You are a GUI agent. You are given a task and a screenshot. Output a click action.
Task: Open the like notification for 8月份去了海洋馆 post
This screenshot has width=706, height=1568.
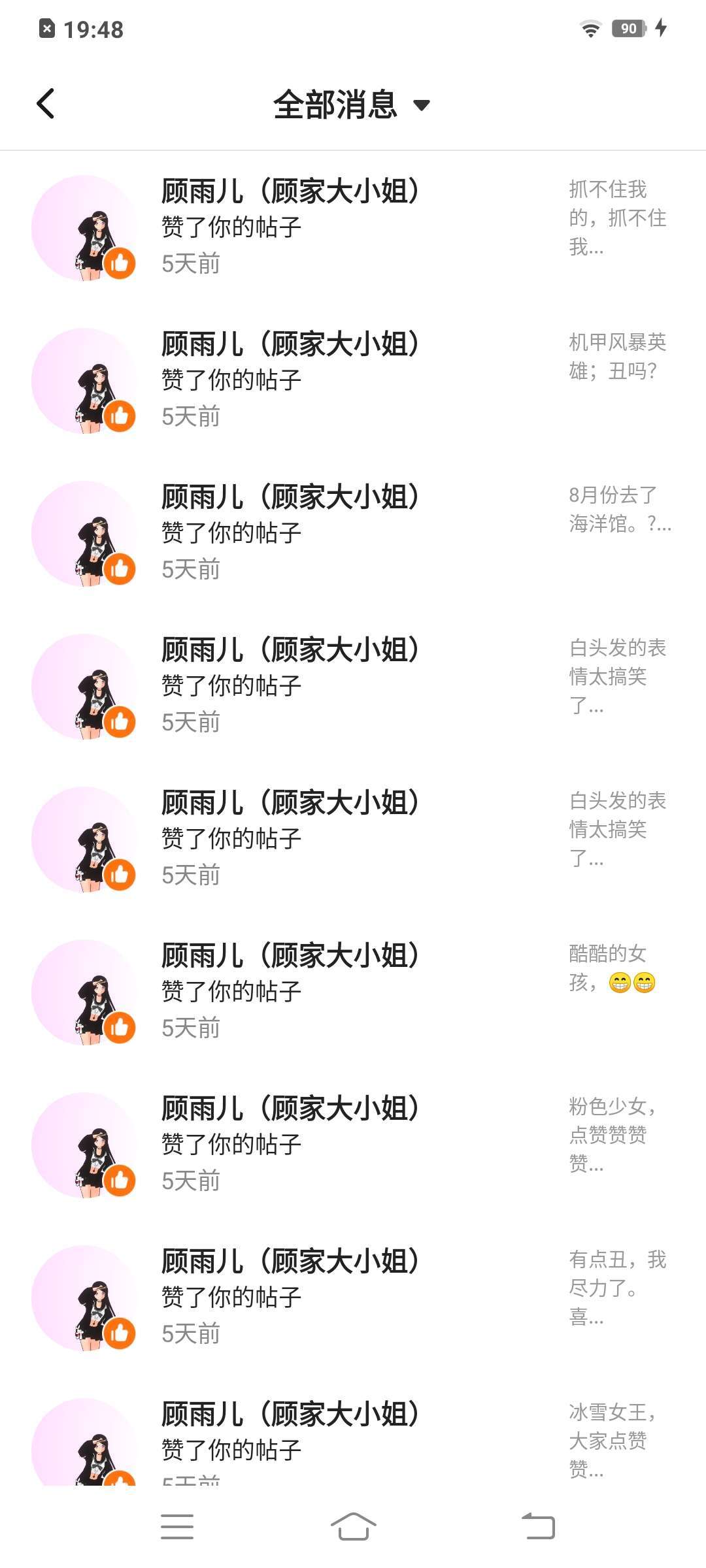click(353, 533)
